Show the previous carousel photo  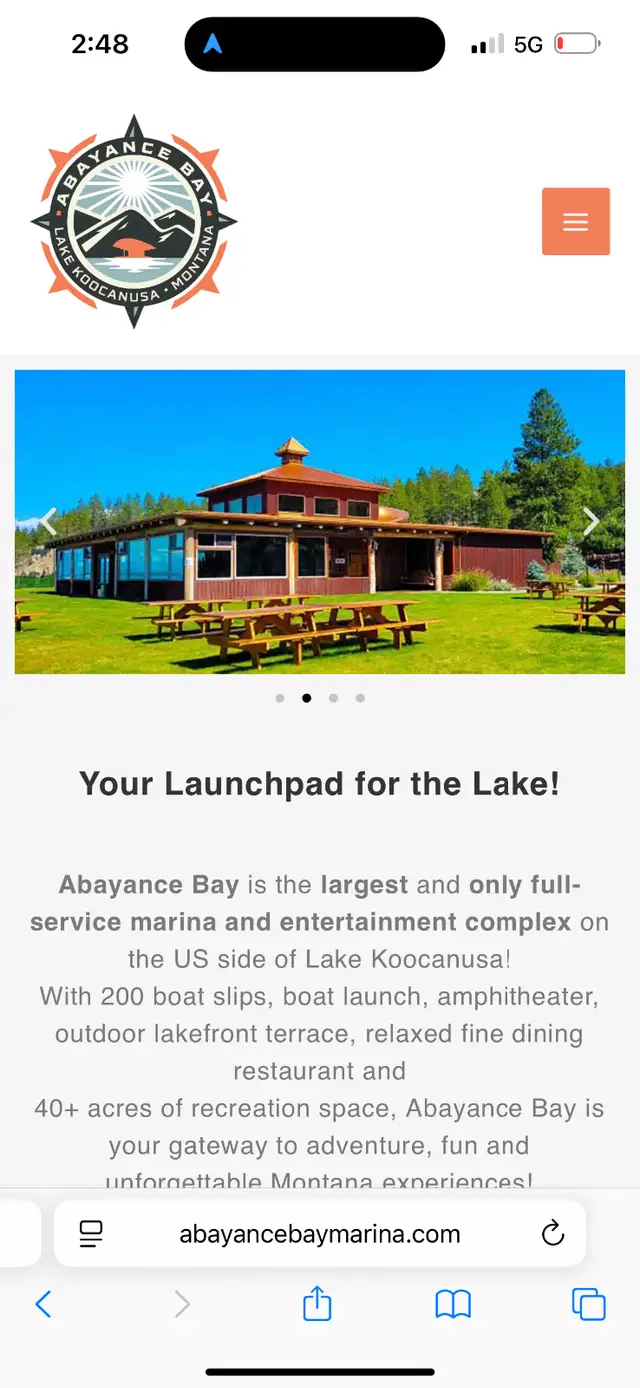[49, 521]
